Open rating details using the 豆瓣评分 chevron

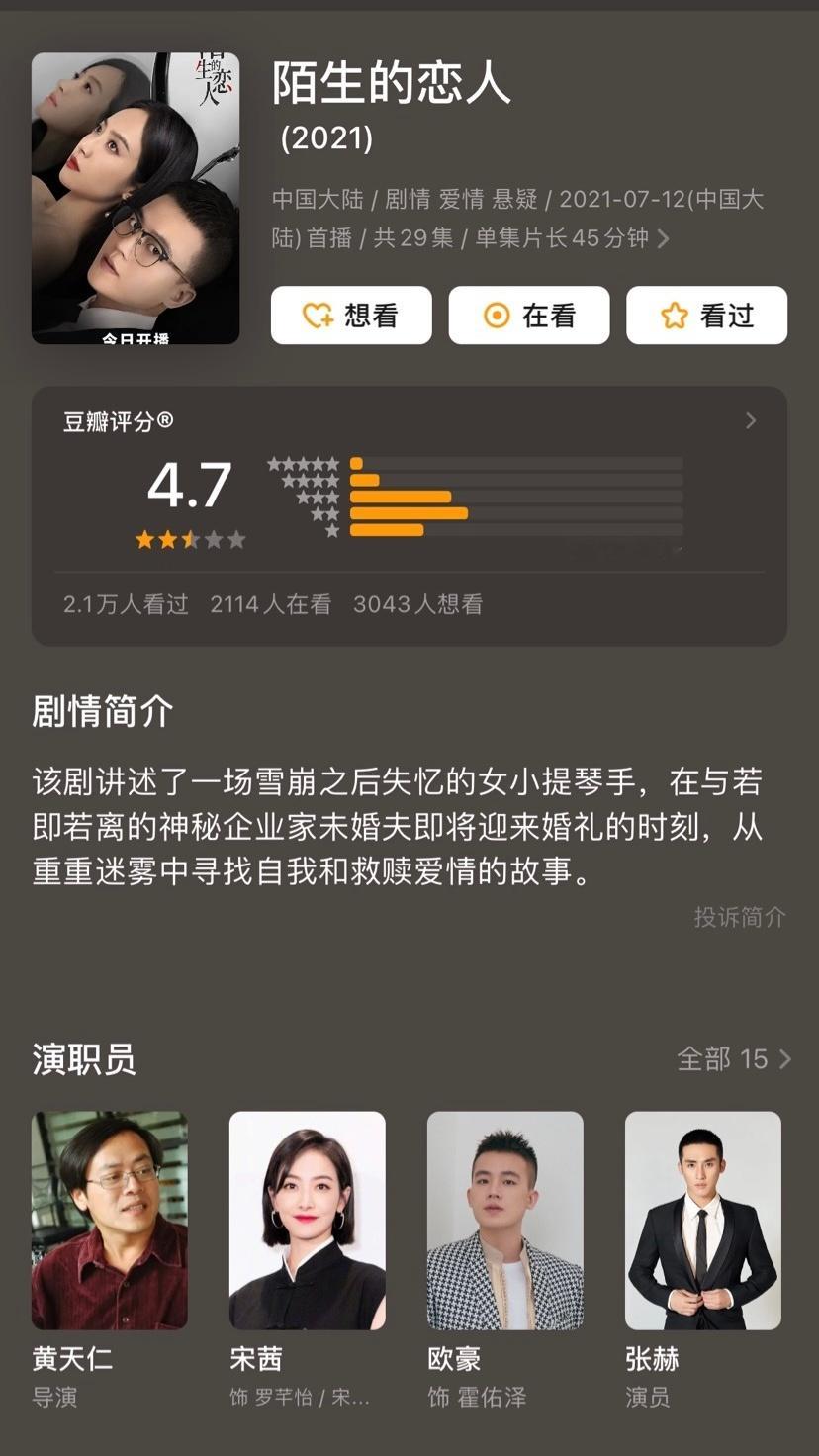752,420
